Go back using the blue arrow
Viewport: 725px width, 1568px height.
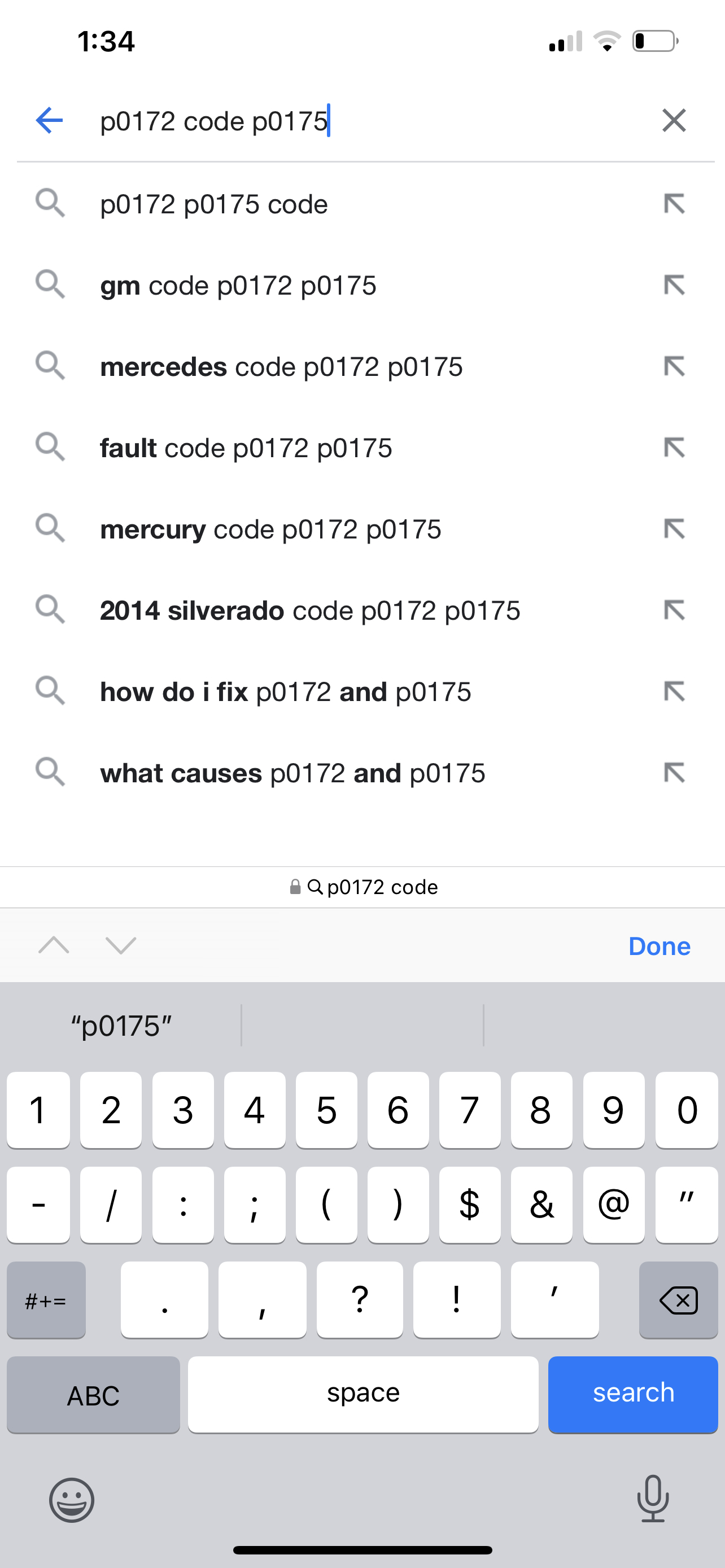click(49, 120)
